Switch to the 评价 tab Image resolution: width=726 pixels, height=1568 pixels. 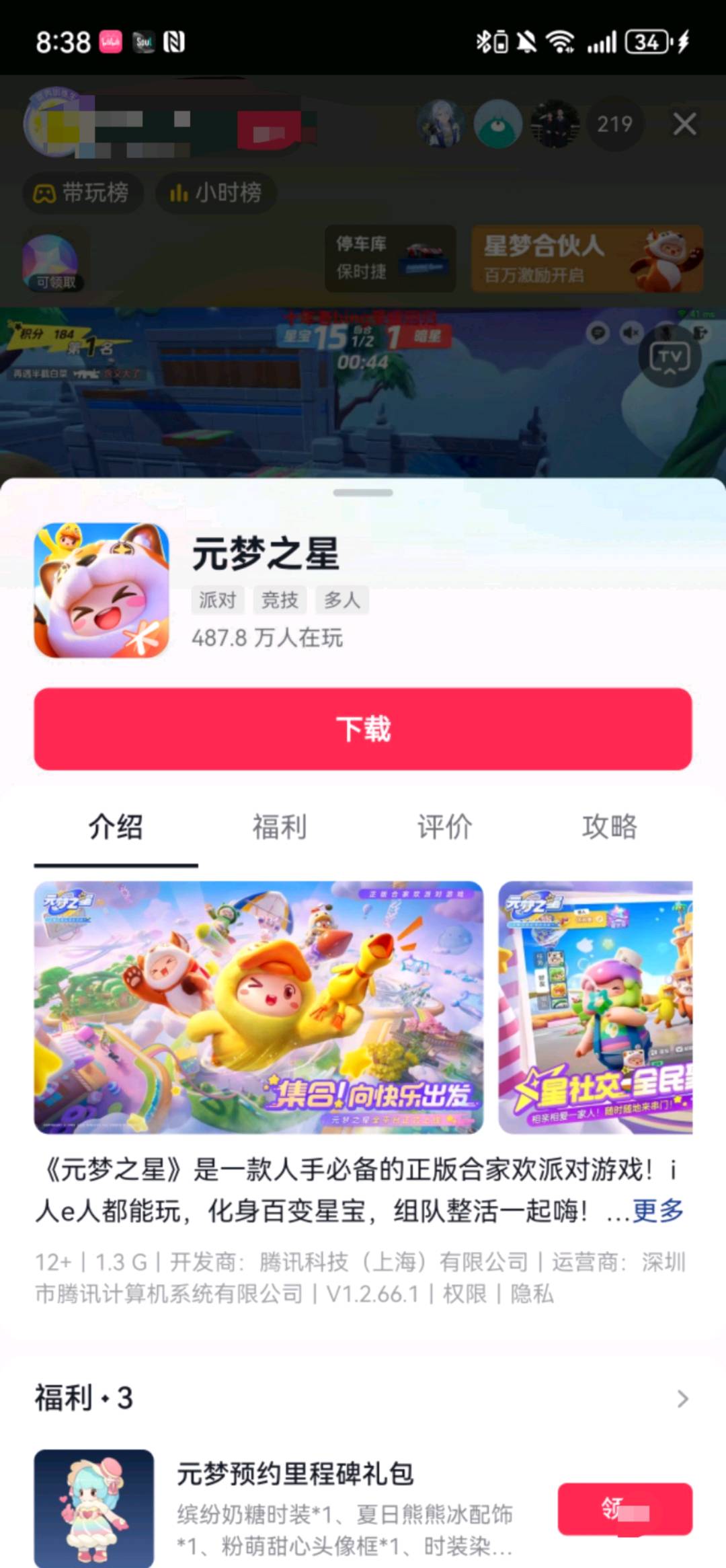click(x=444, y=827)
